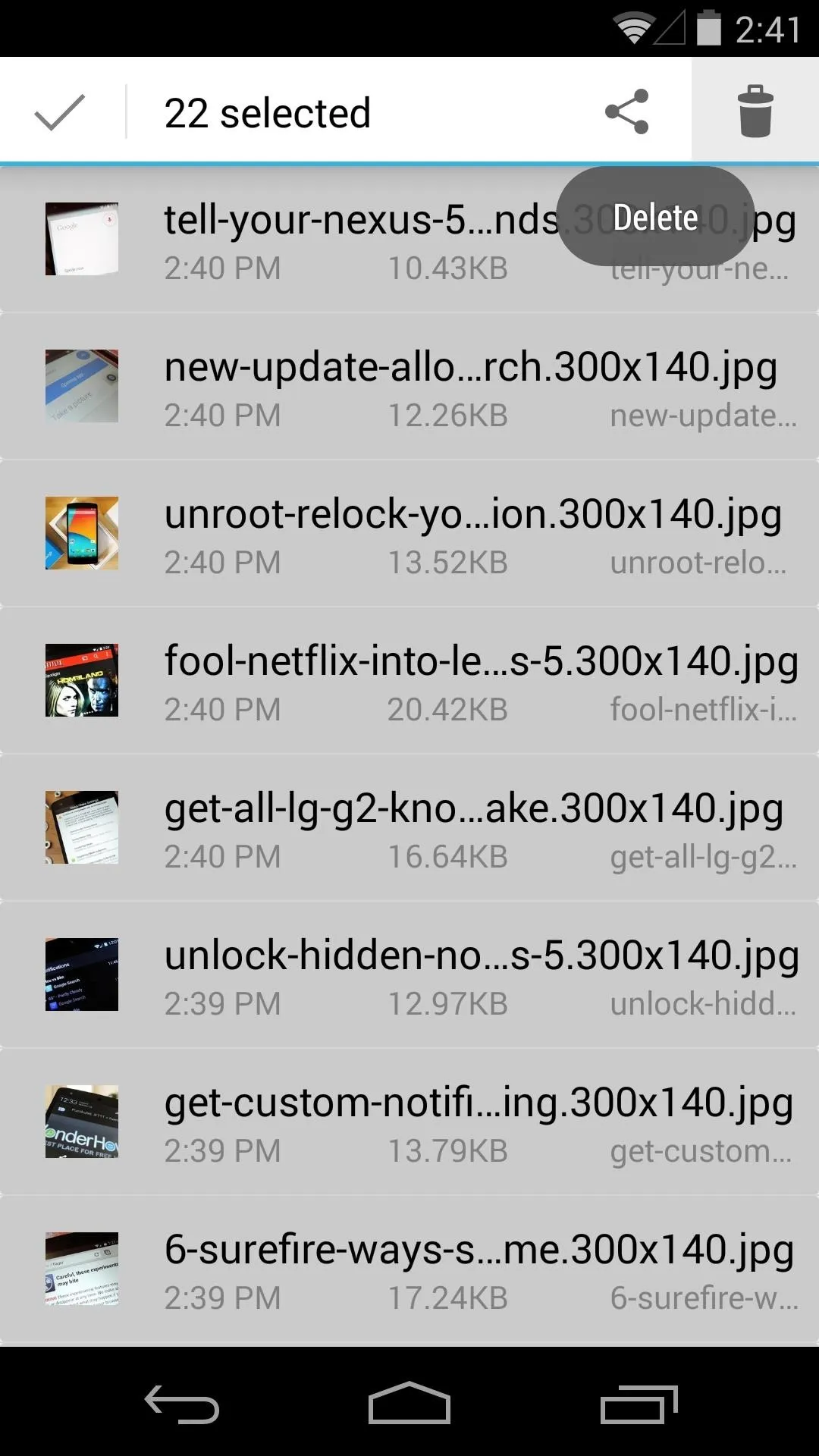Toggle the 6-surefire-ways file row
Viewport: 819px width, 1456px height.
pos(409,1269)
